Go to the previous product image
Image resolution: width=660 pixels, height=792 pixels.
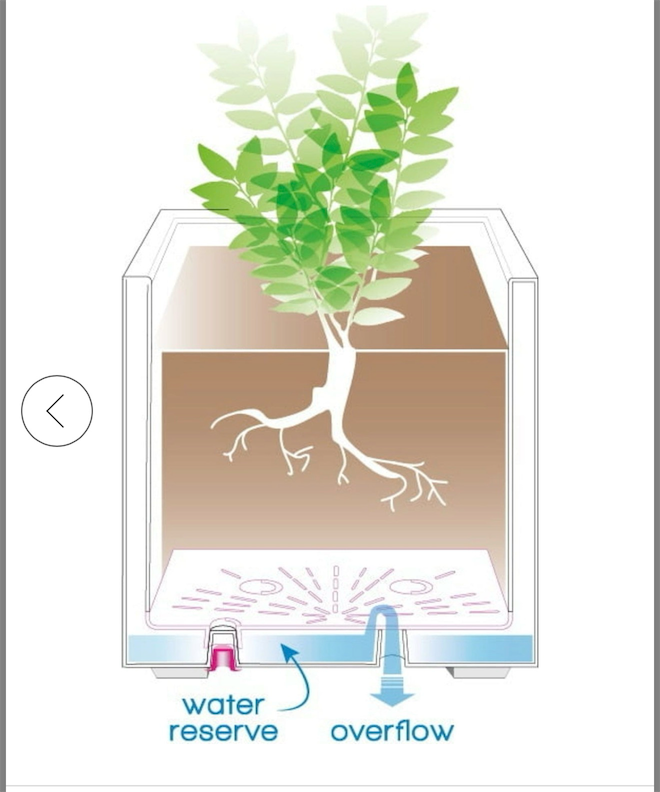click(x=57, y=410)
